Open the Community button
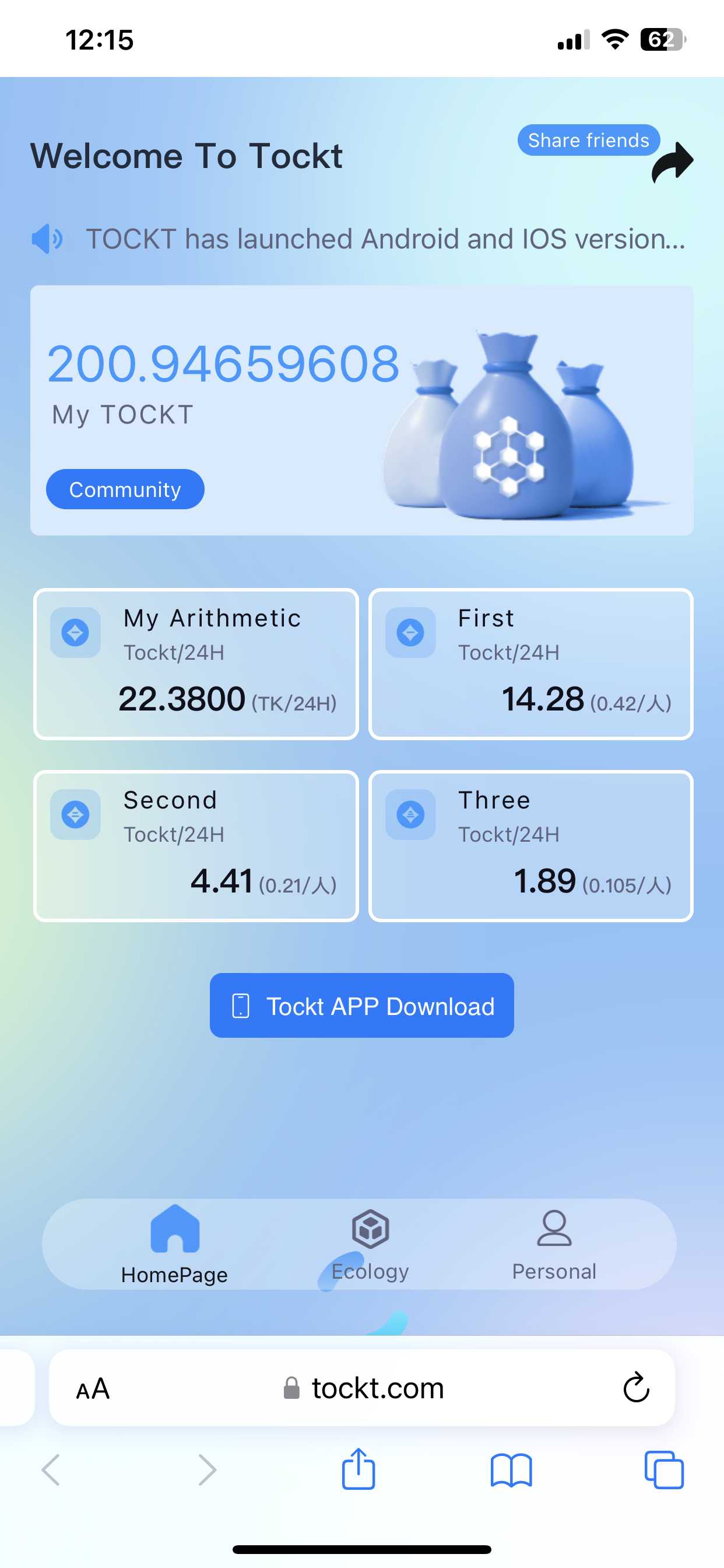 pos(125,489)
